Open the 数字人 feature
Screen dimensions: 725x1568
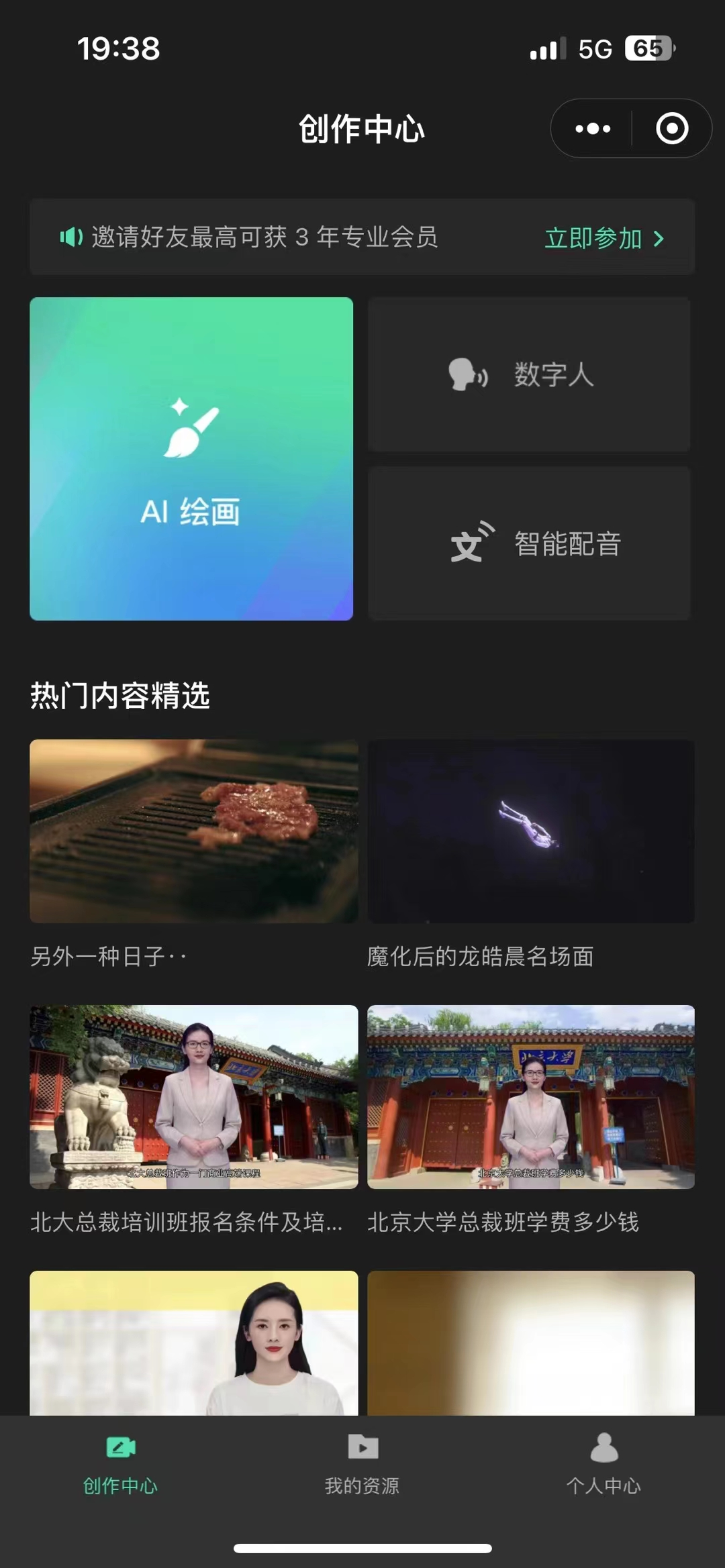point(529,374)
